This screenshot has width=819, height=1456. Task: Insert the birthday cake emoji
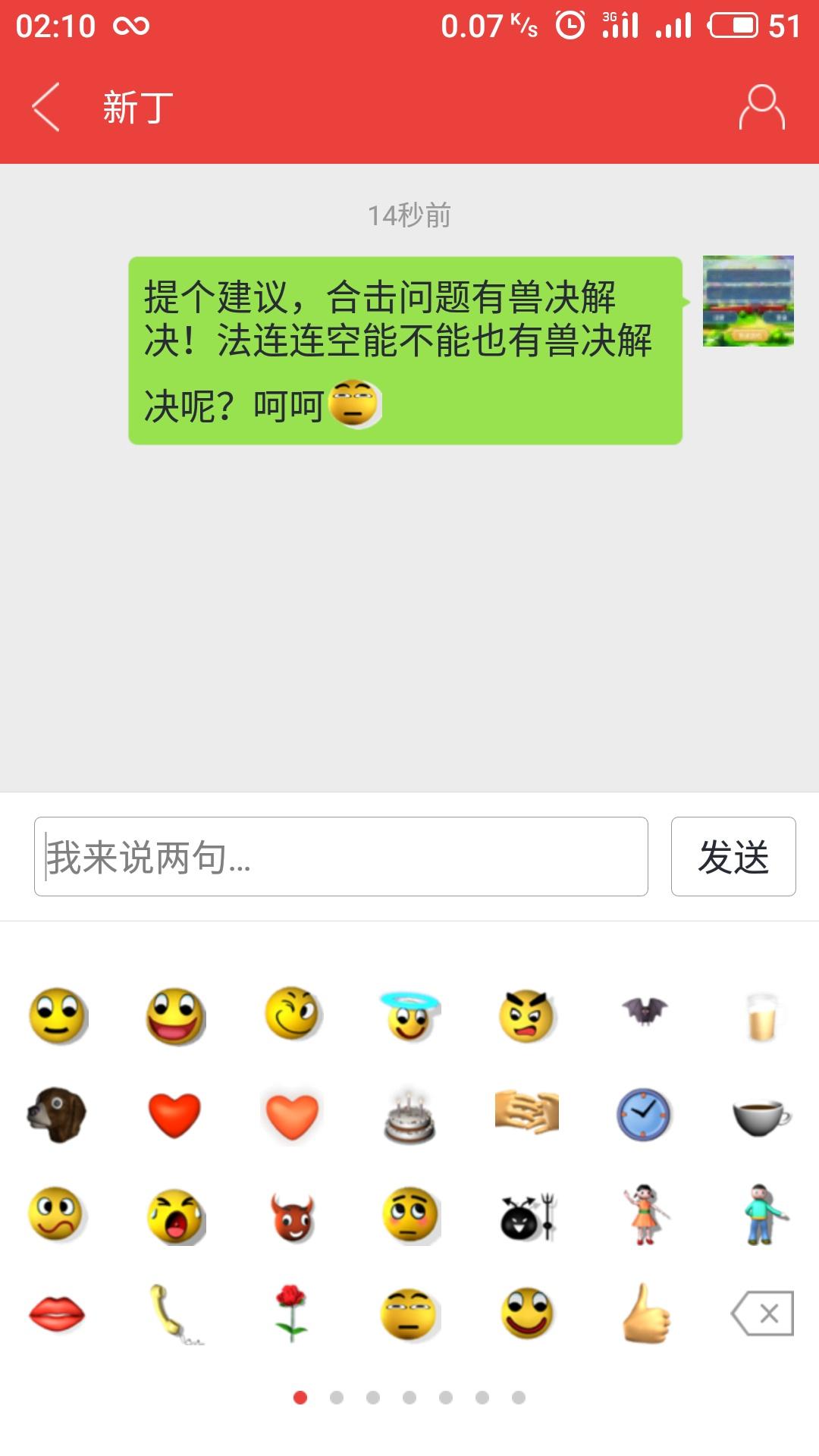coord(409,1116)
